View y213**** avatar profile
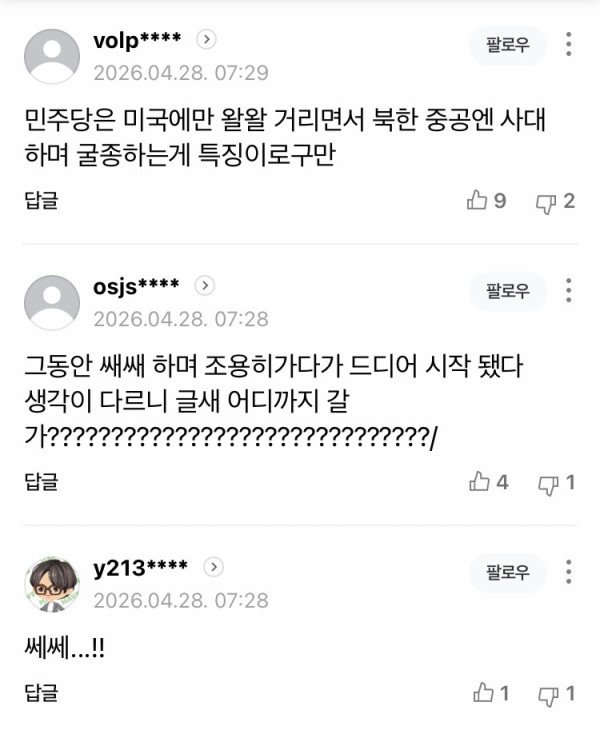This screenshot has width=600, height=734. point(51,583)
